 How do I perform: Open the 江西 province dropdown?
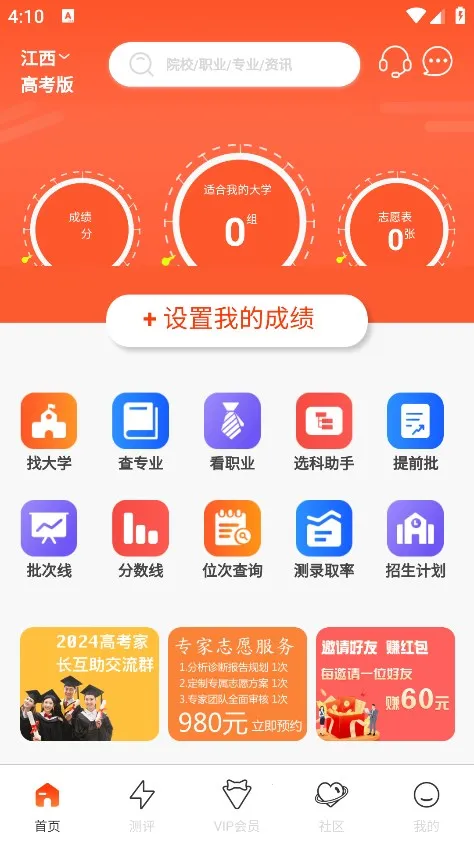45,58
